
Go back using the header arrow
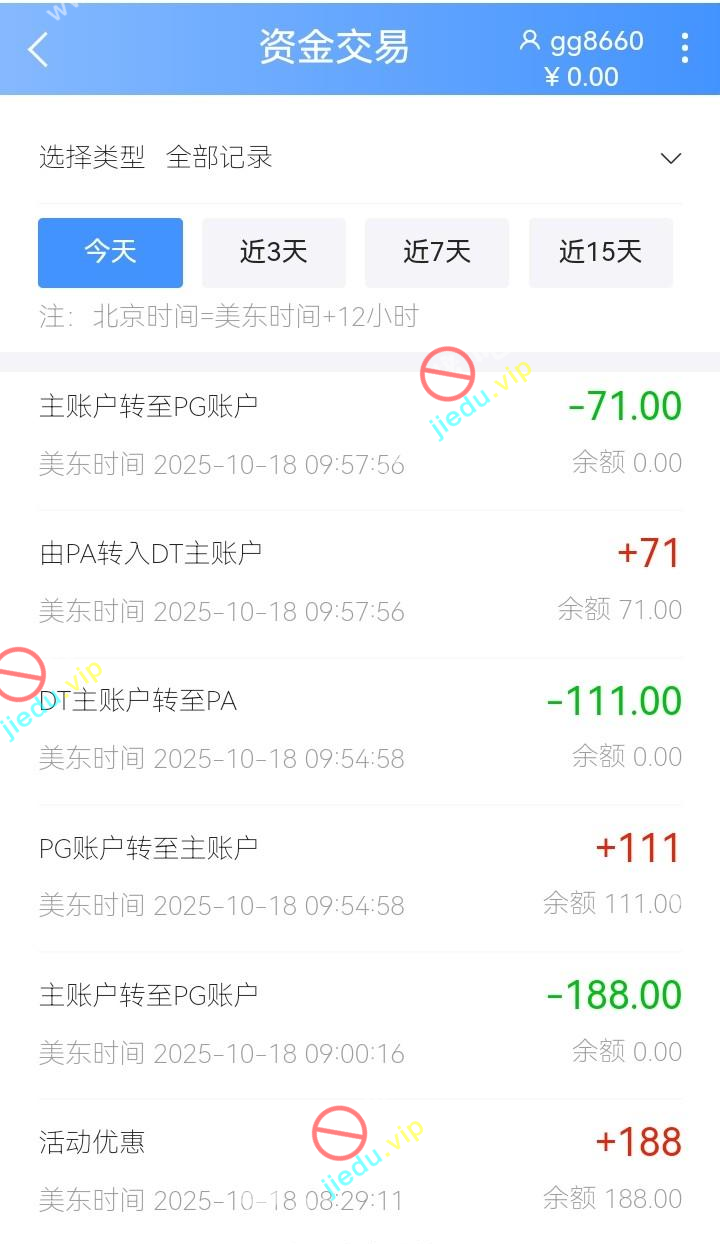38,49
